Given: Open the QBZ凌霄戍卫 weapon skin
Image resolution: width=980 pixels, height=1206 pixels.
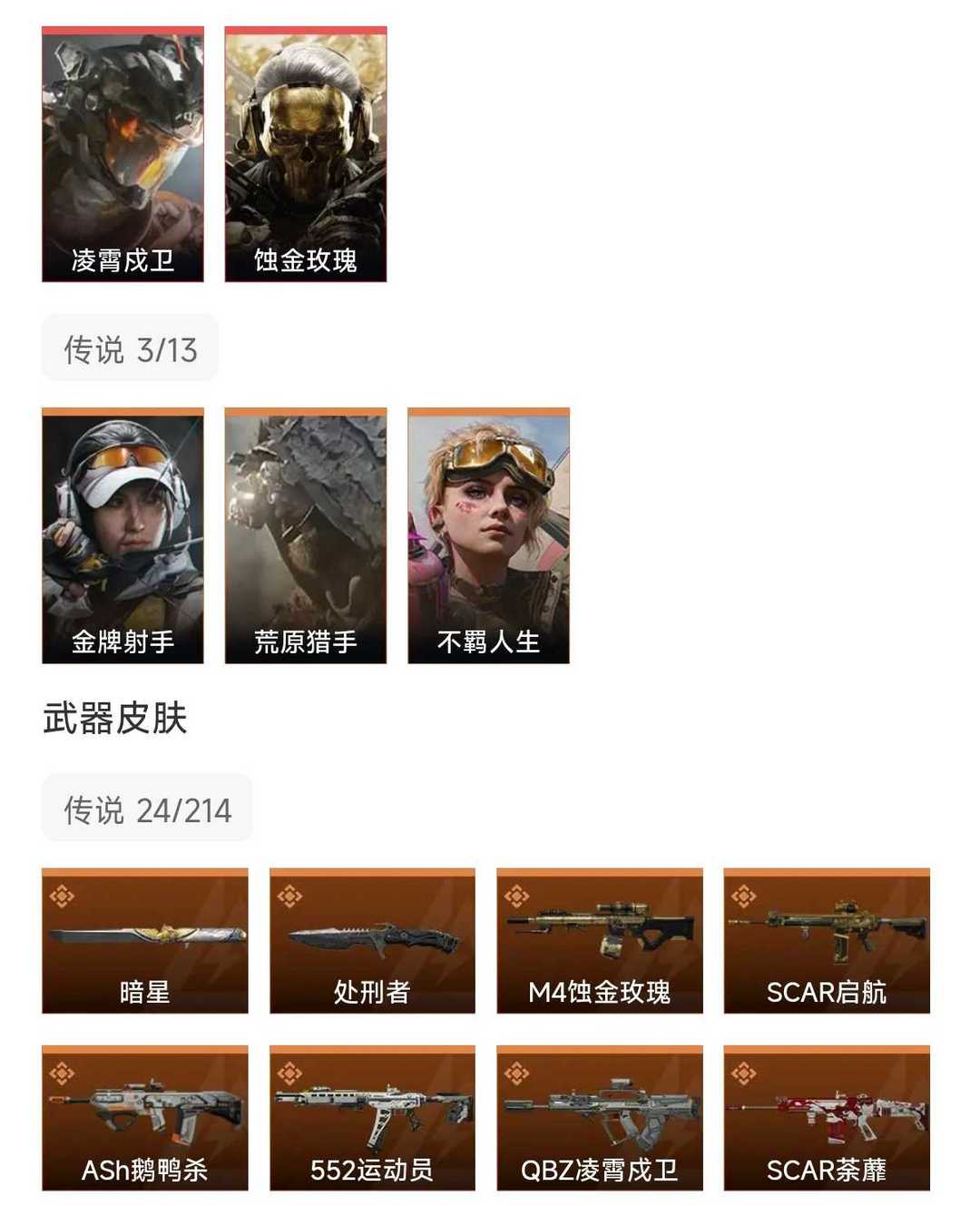Looking at the screenshot, I should (600, 1118).
